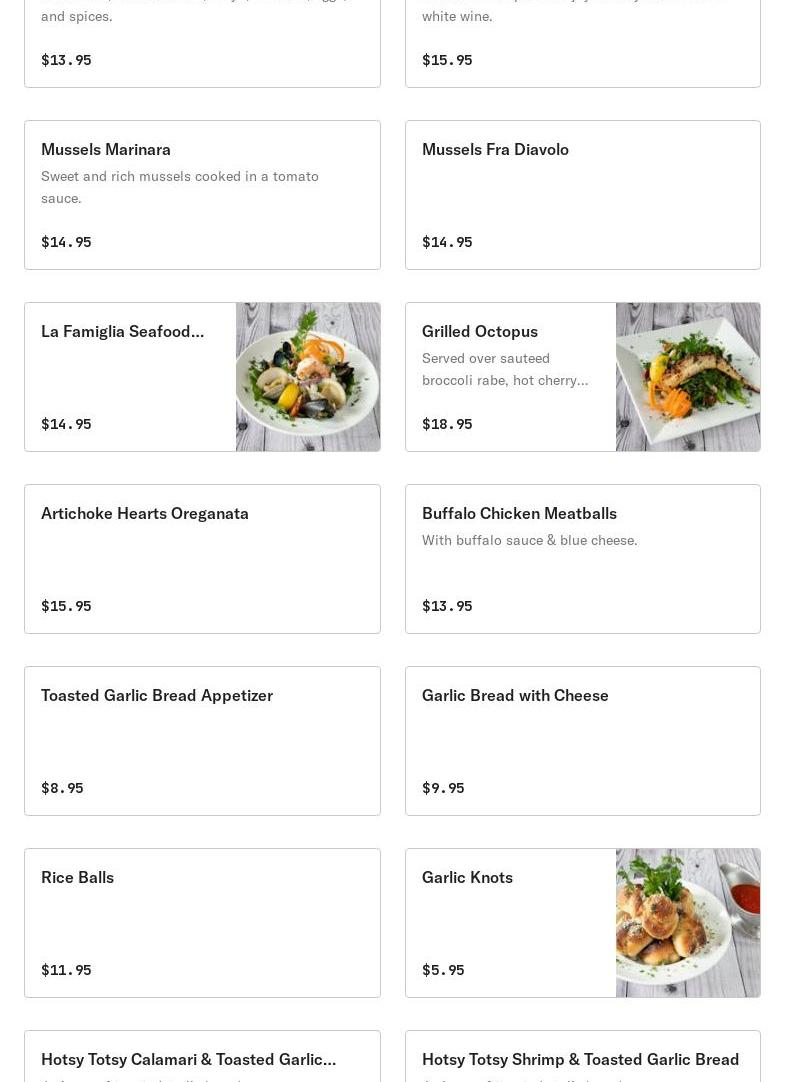Select Hotsy Totsy Shrimp & Toasted Garlic Bread

click(x=582, y=1059)
